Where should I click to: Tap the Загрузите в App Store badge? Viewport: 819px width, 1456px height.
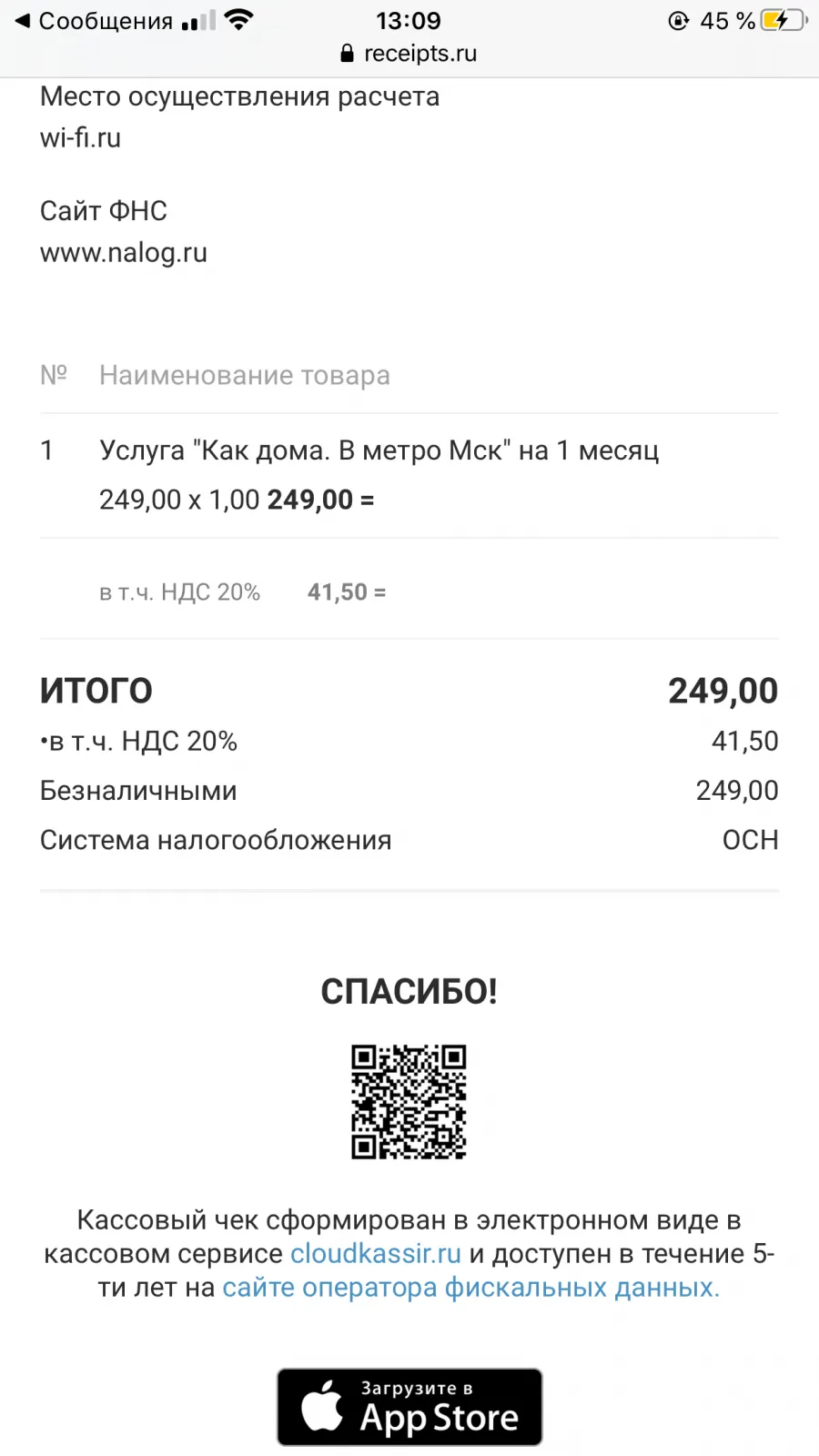pos(409,1407)
